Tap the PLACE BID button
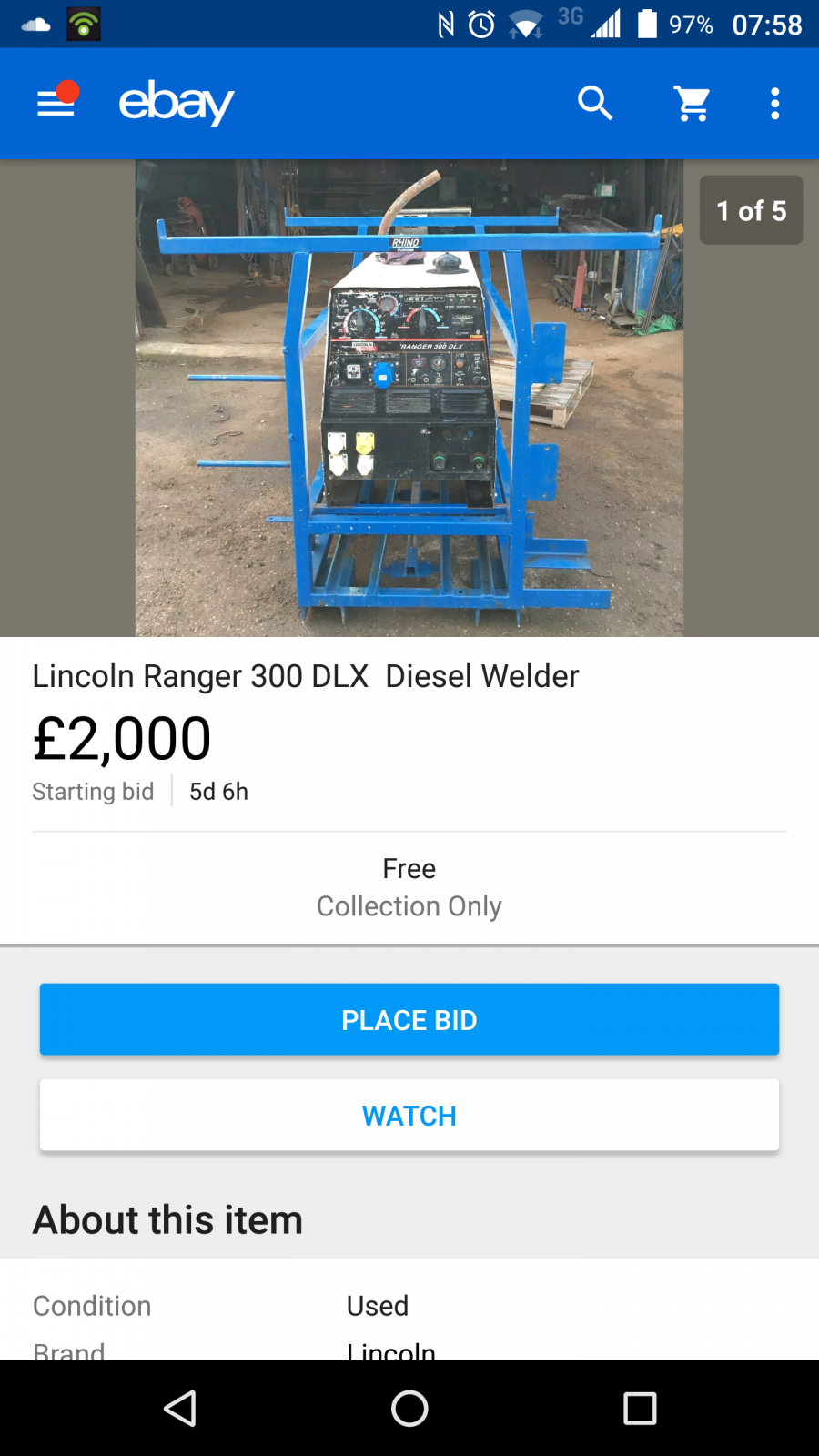819x1456 pixels. 409,1019
